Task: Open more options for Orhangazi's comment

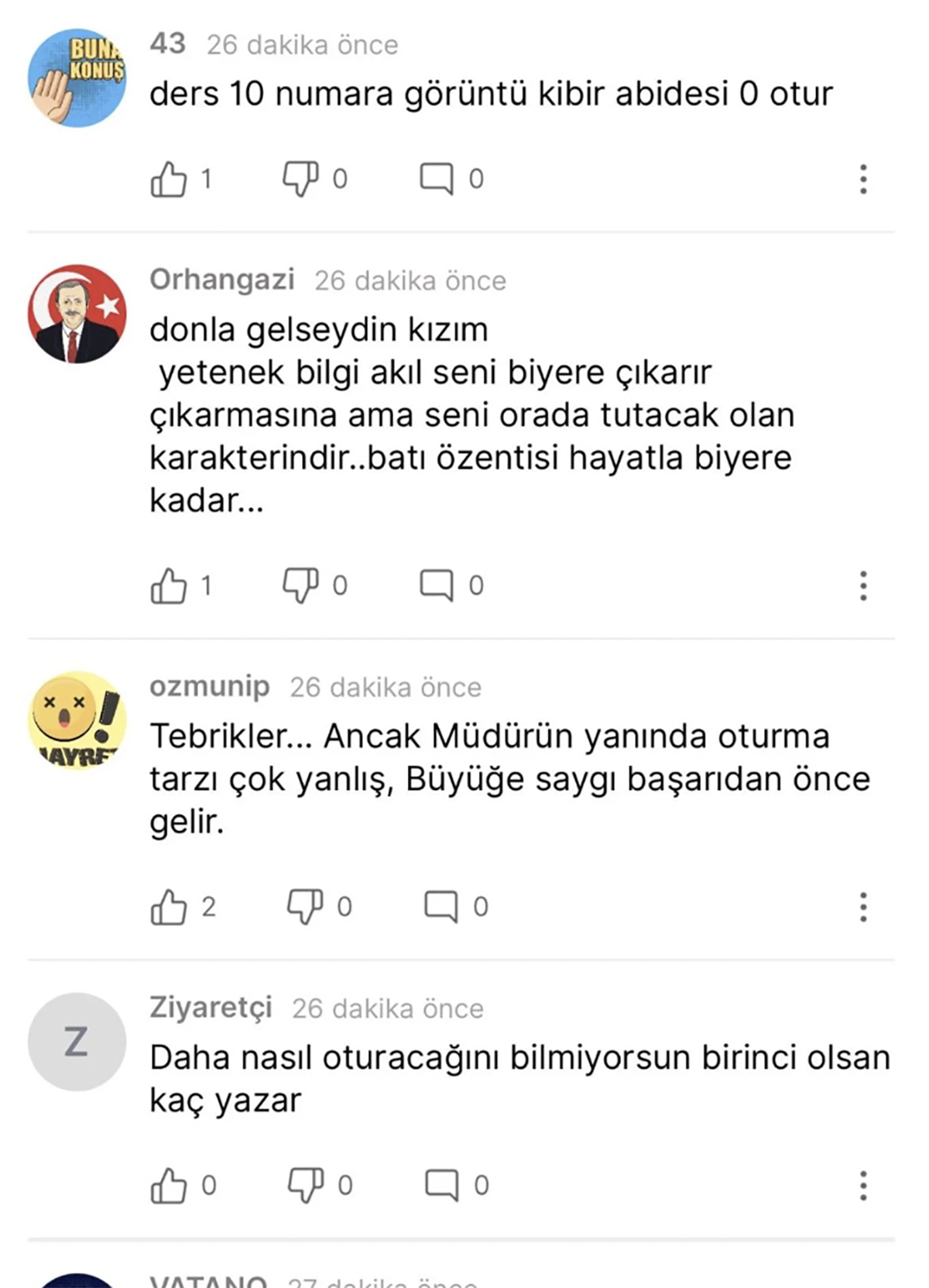Action: [x=863, y=586]
